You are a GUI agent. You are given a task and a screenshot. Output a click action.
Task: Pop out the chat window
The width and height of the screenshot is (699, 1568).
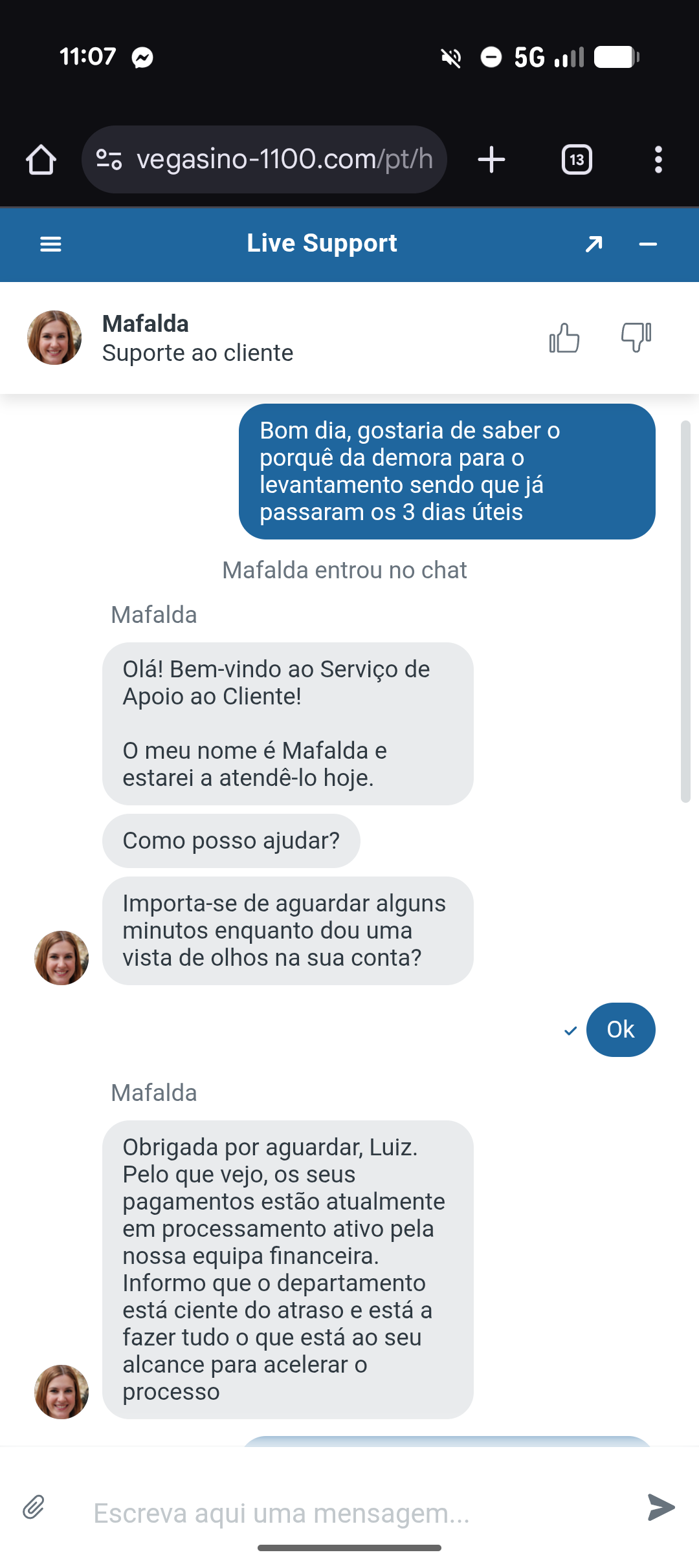594,244
